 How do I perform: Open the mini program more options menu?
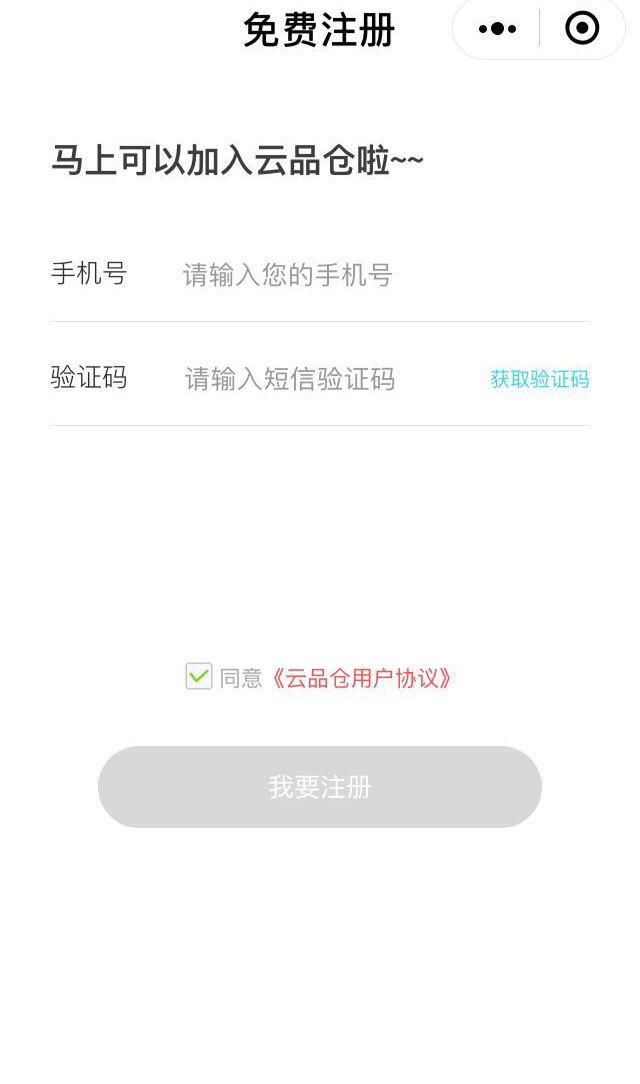[x=497, y=29]
